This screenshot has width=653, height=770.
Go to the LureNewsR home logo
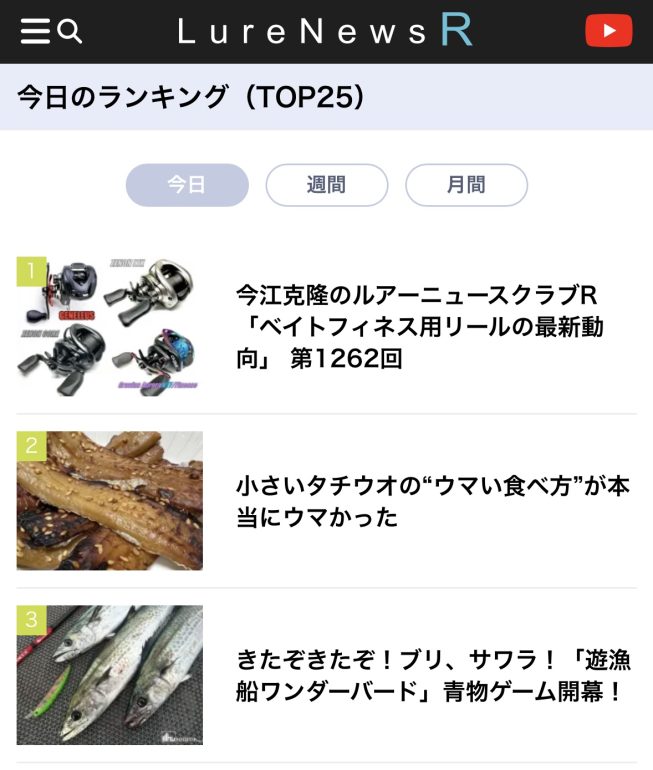[325, 32]
